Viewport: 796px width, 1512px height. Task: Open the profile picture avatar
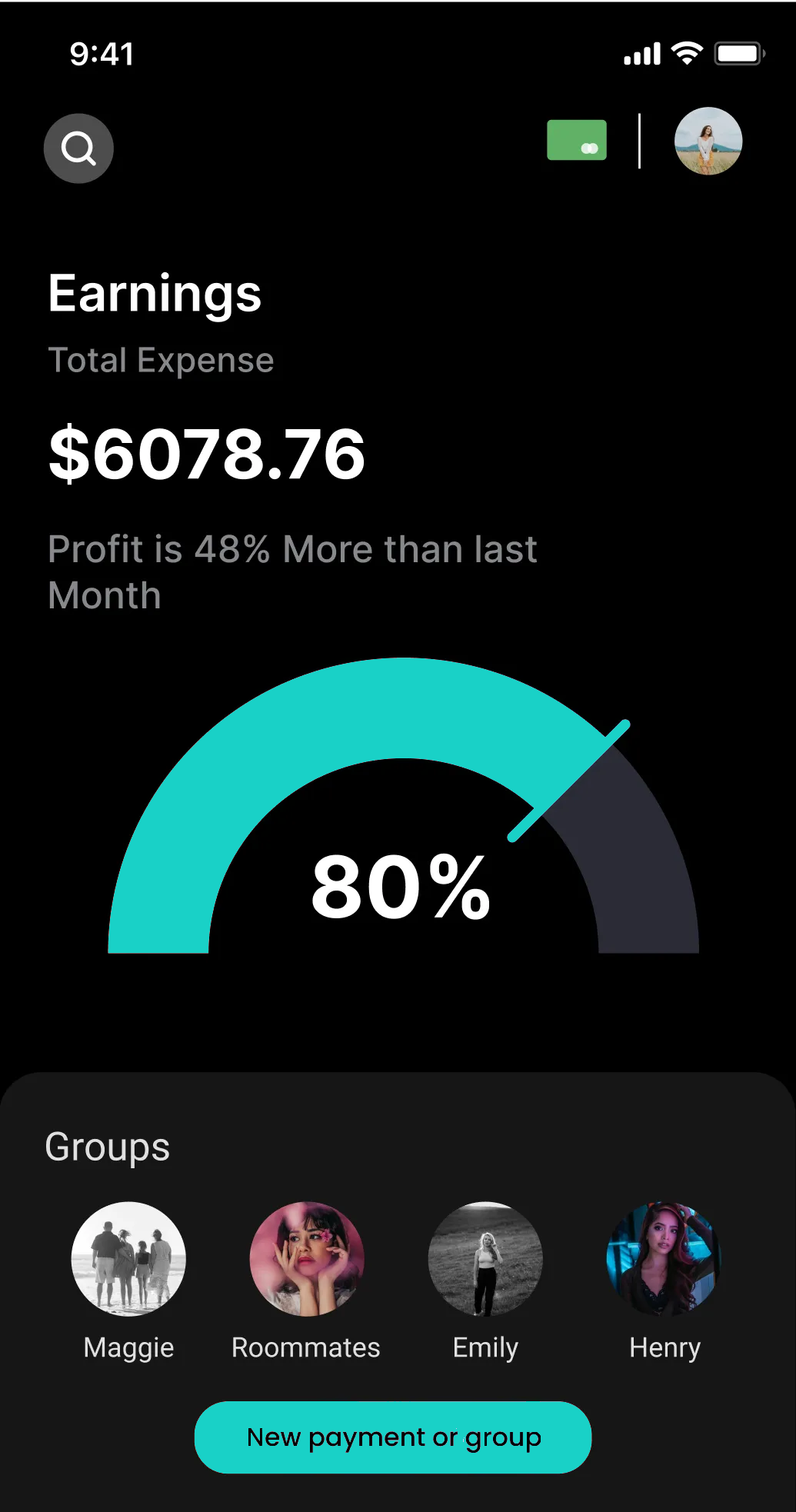coord(708,141)
